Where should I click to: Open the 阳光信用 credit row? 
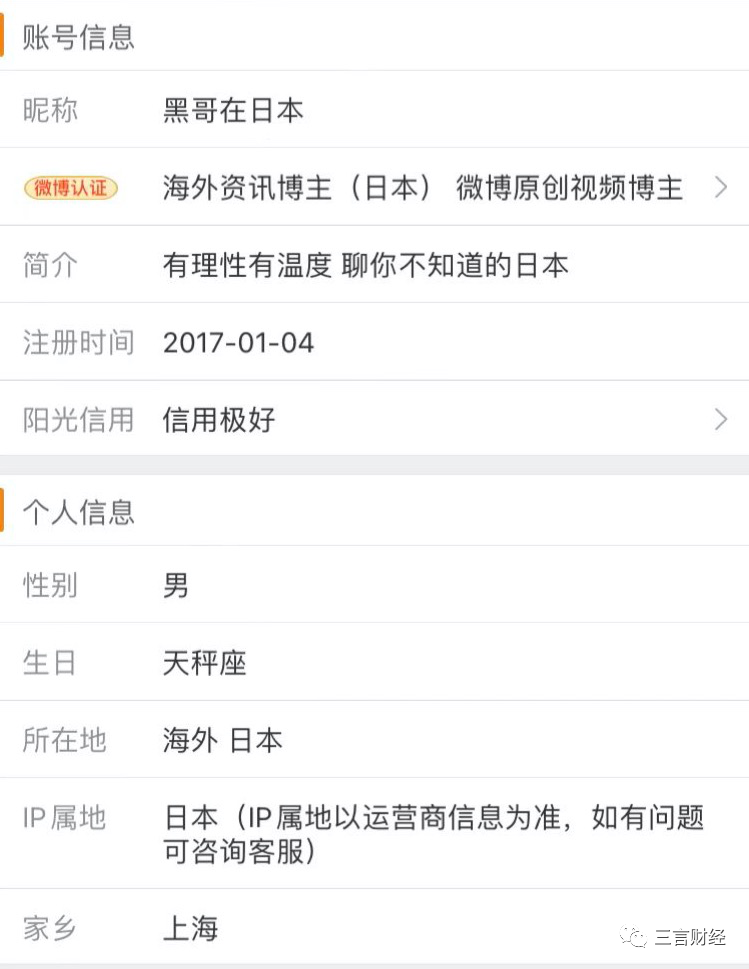pos(374,419)
